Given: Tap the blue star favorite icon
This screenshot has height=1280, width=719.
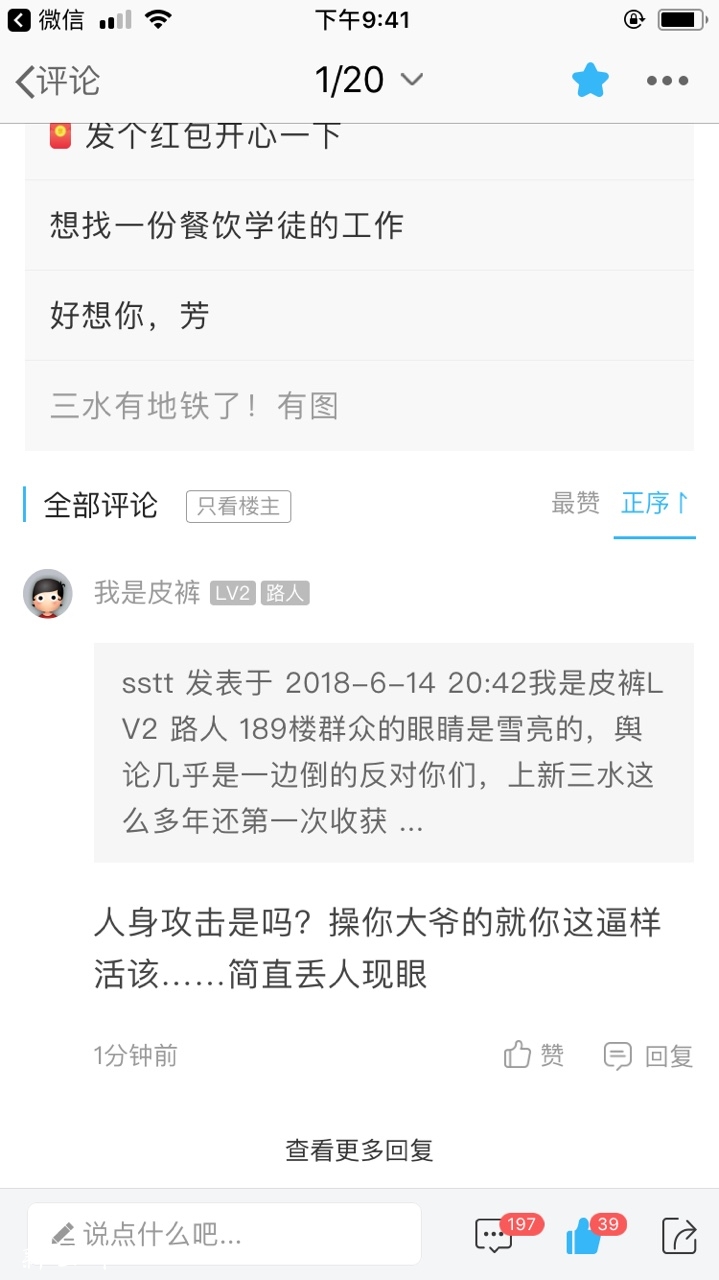Looking at the screenshot, I should tap(590, 81).
